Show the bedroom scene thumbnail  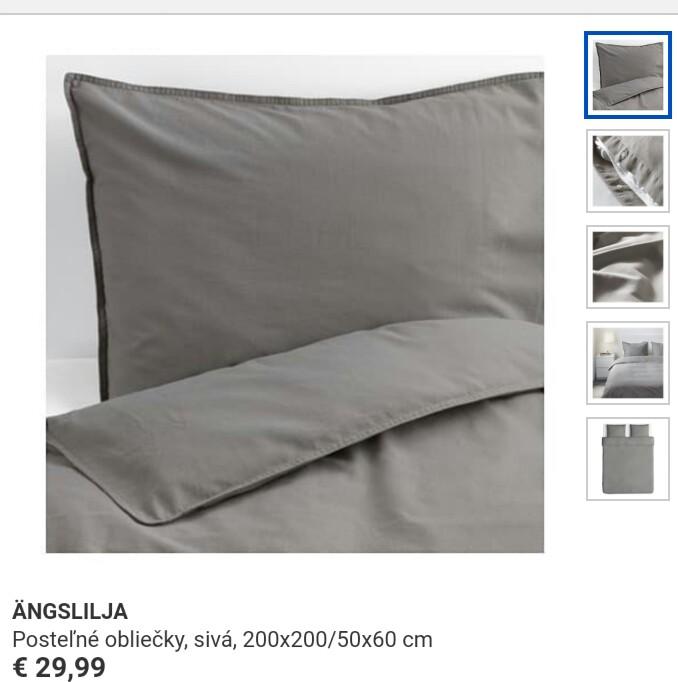[x=627, y=363]
